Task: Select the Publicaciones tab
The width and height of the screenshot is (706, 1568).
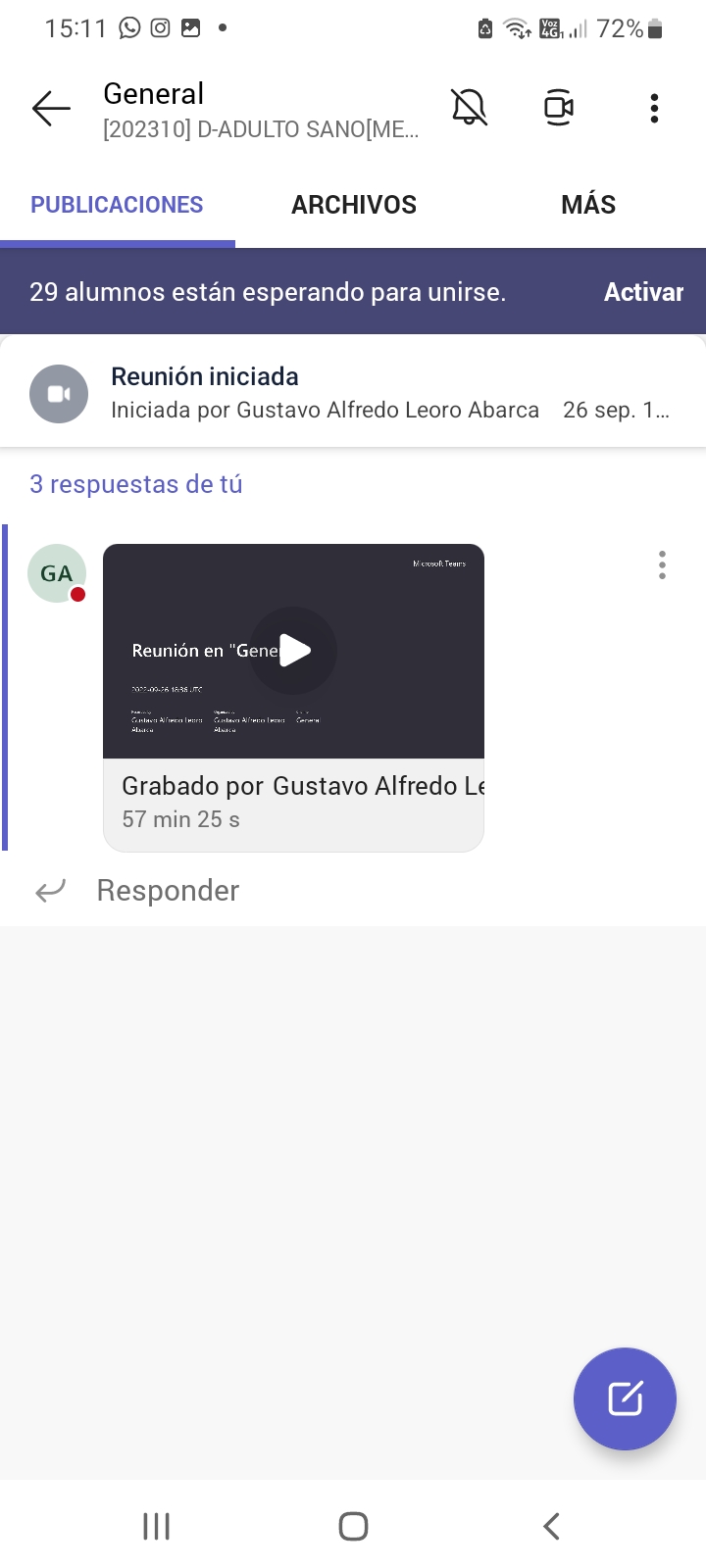Action: (117, 205)
